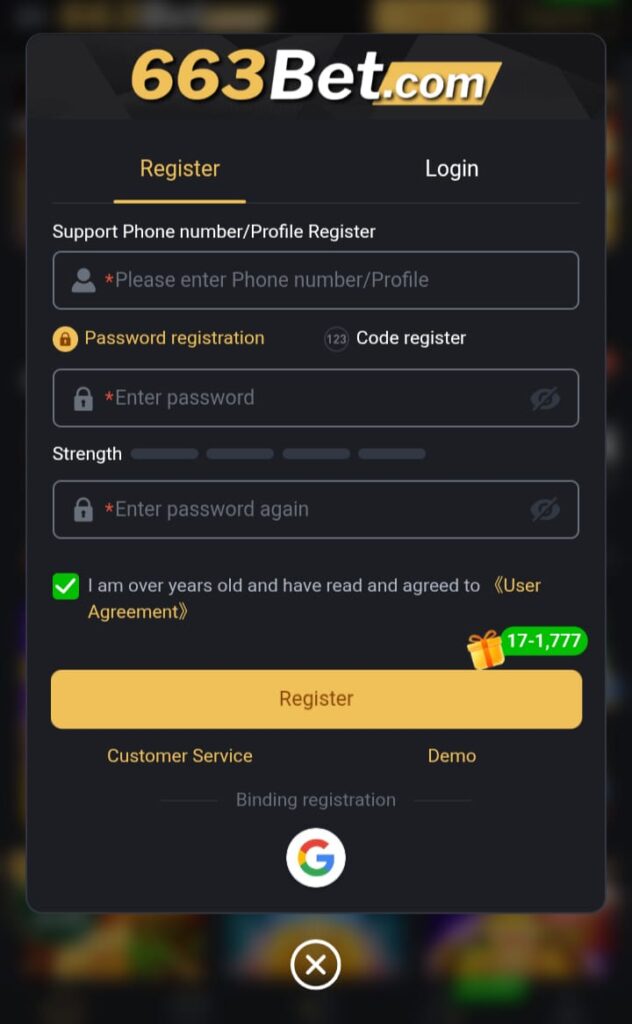Register with Google account
632x1024 pixels.
click(x=316, y=858)
